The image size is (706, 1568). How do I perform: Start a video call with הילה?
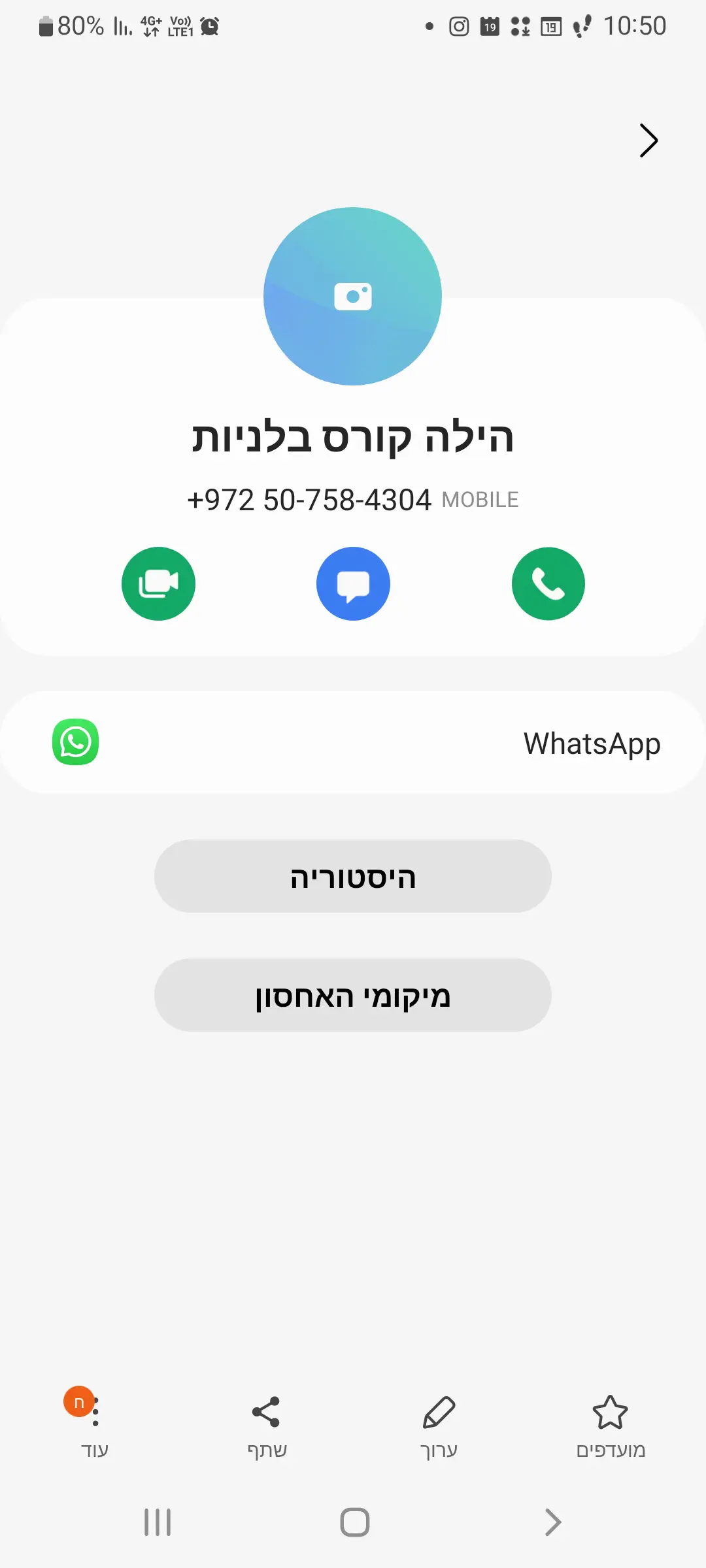158,583
